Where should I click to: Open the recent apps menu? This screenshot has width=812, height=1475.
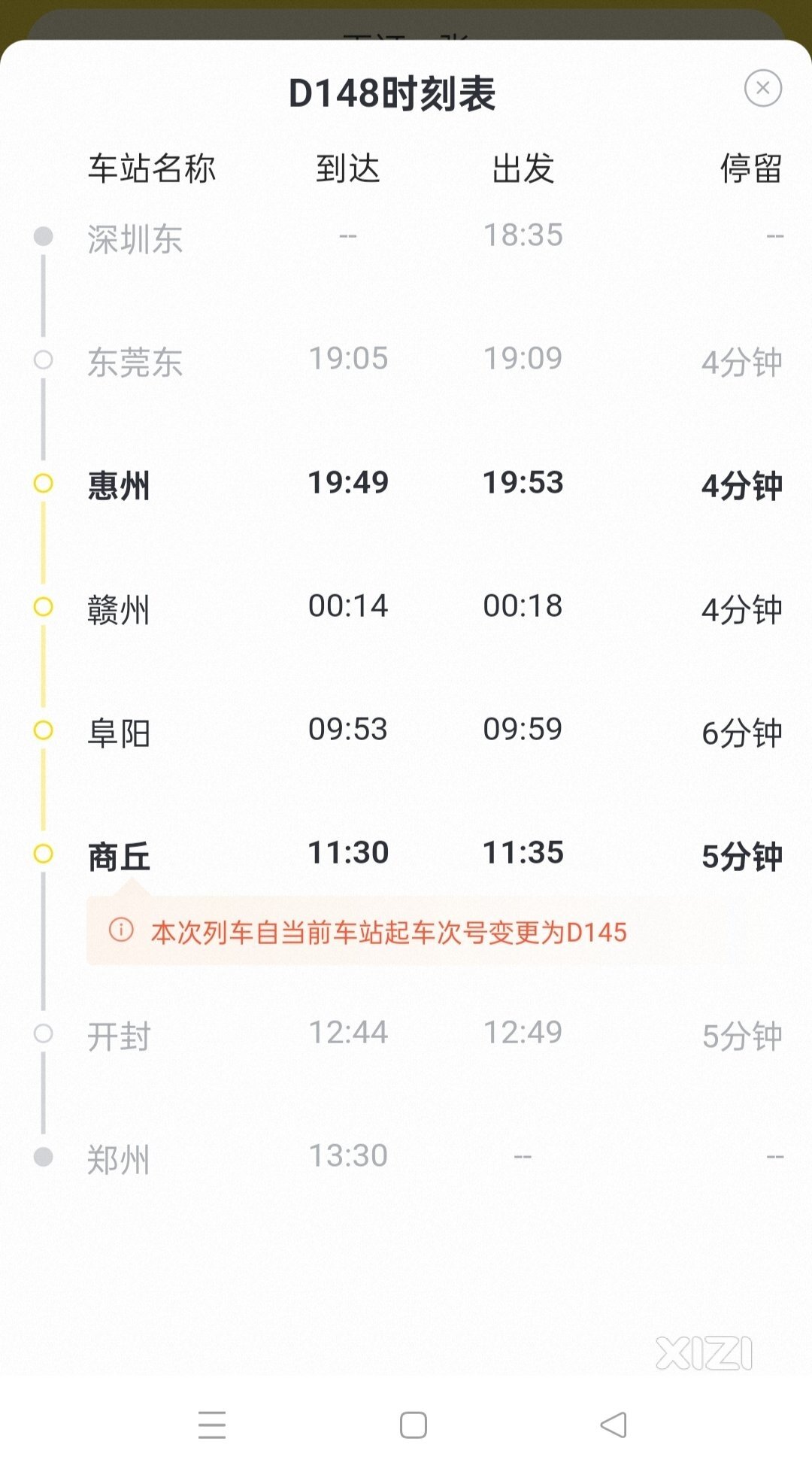tap(212, 1425)
